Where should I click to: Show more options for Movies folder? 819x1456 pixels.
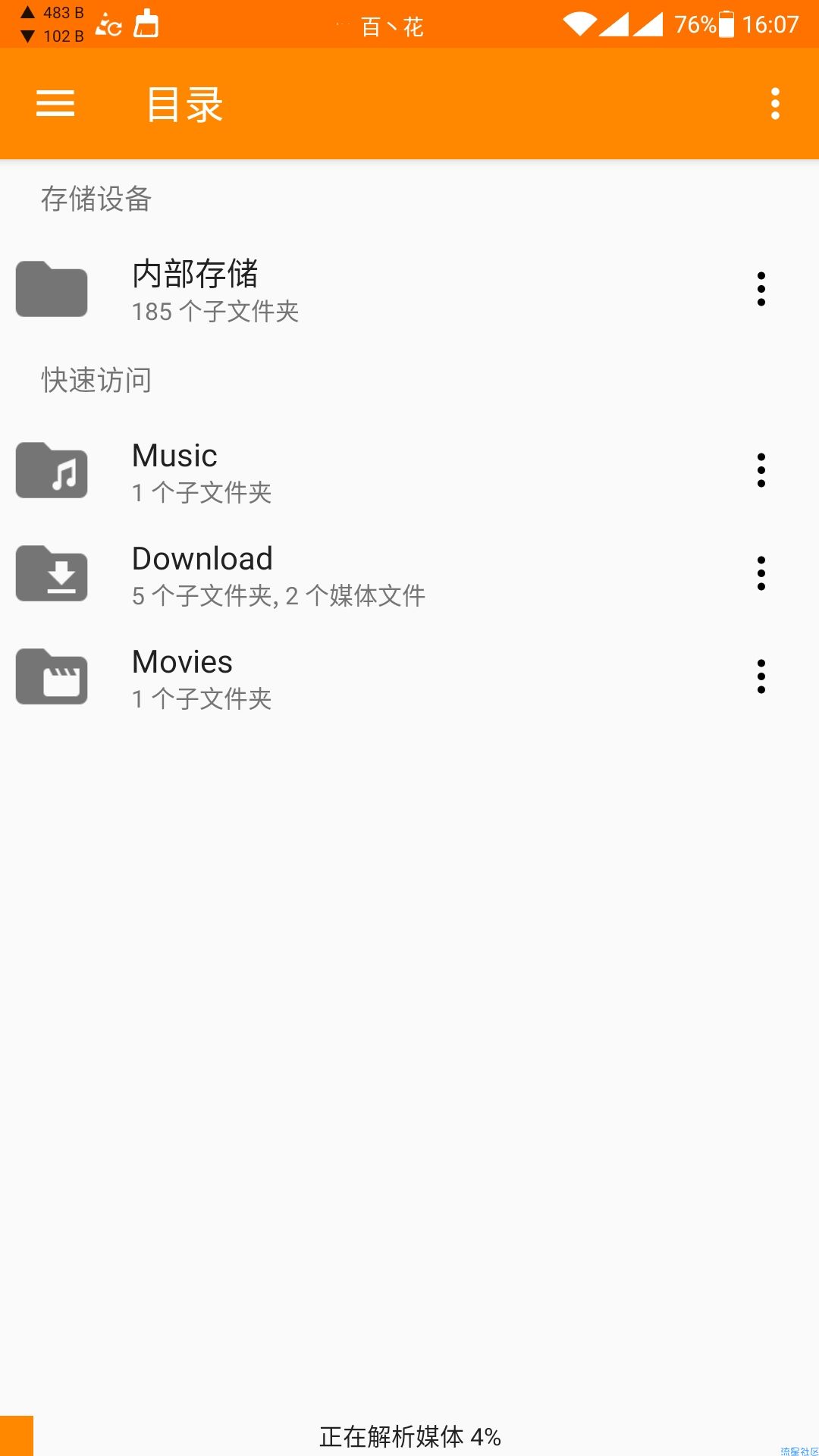[x=761, y=677]
